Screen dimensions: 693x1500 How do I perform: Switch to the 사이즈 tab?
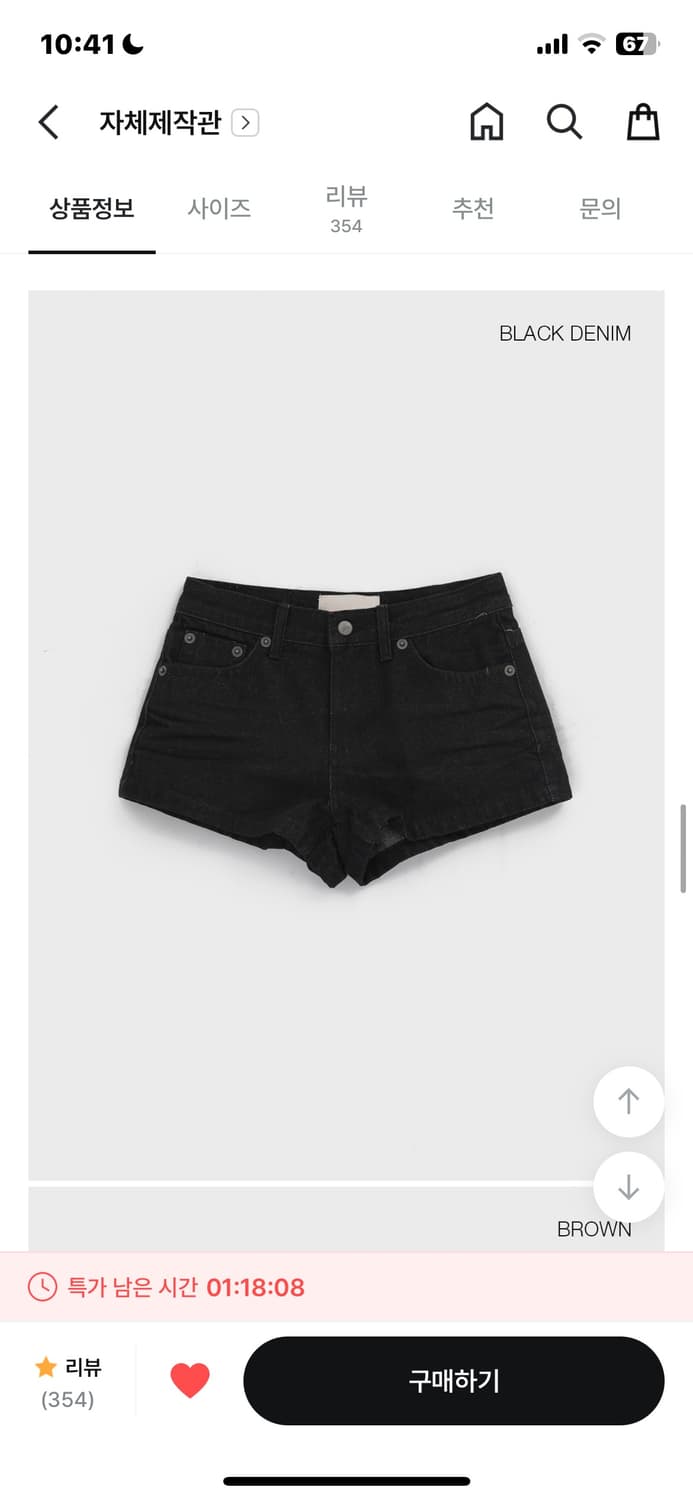[219, 208]
